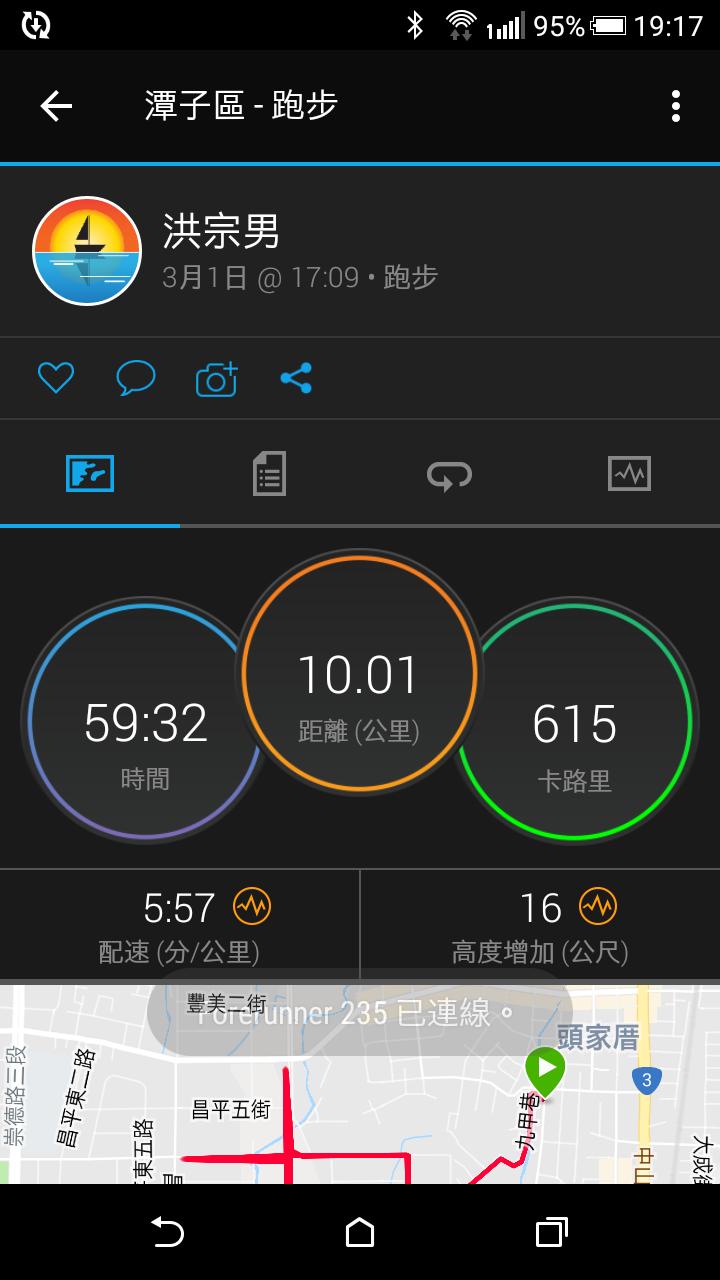Switch to the laps tab
Screen dimensions: 720x1280
click(x=449, y=474)
